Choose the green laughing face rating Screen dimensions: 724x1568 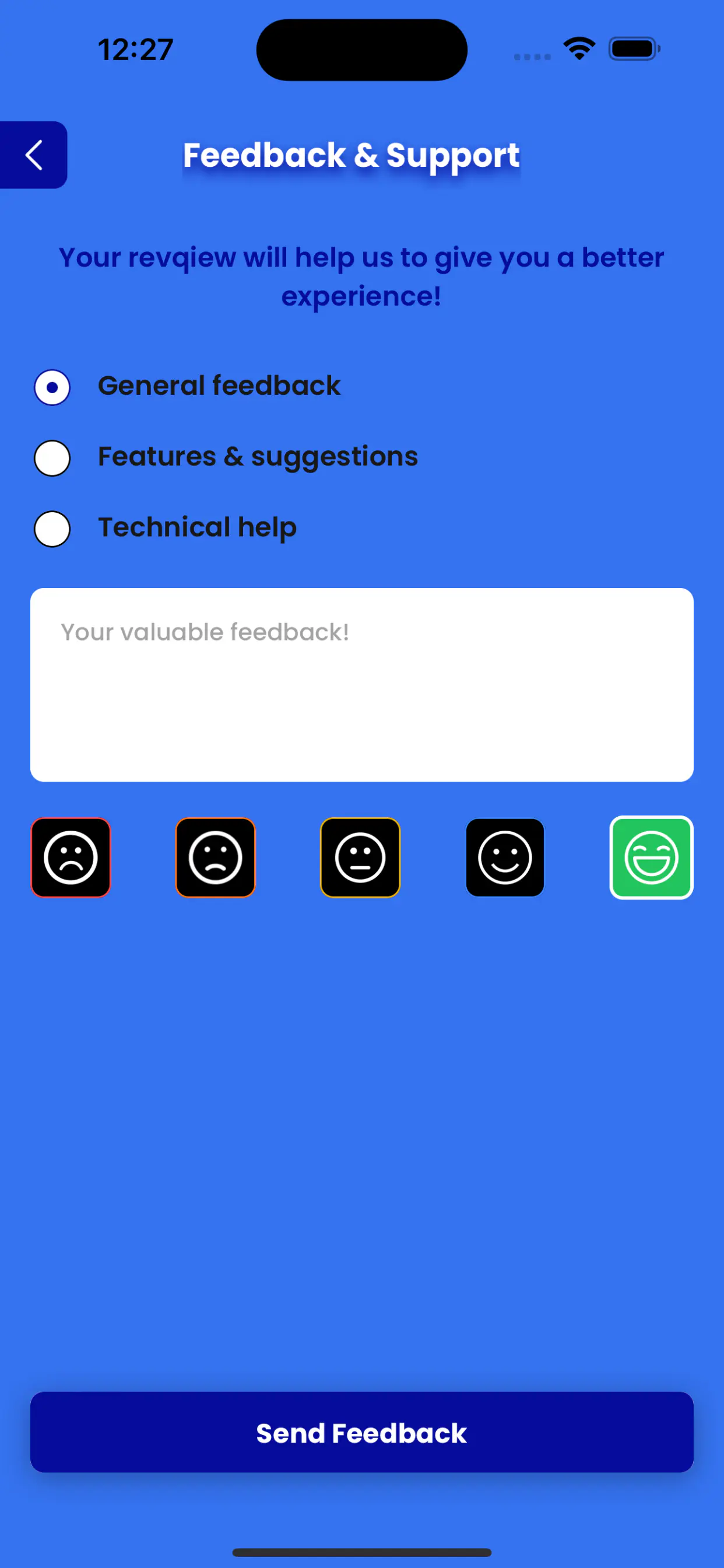(x=651, y=857)
